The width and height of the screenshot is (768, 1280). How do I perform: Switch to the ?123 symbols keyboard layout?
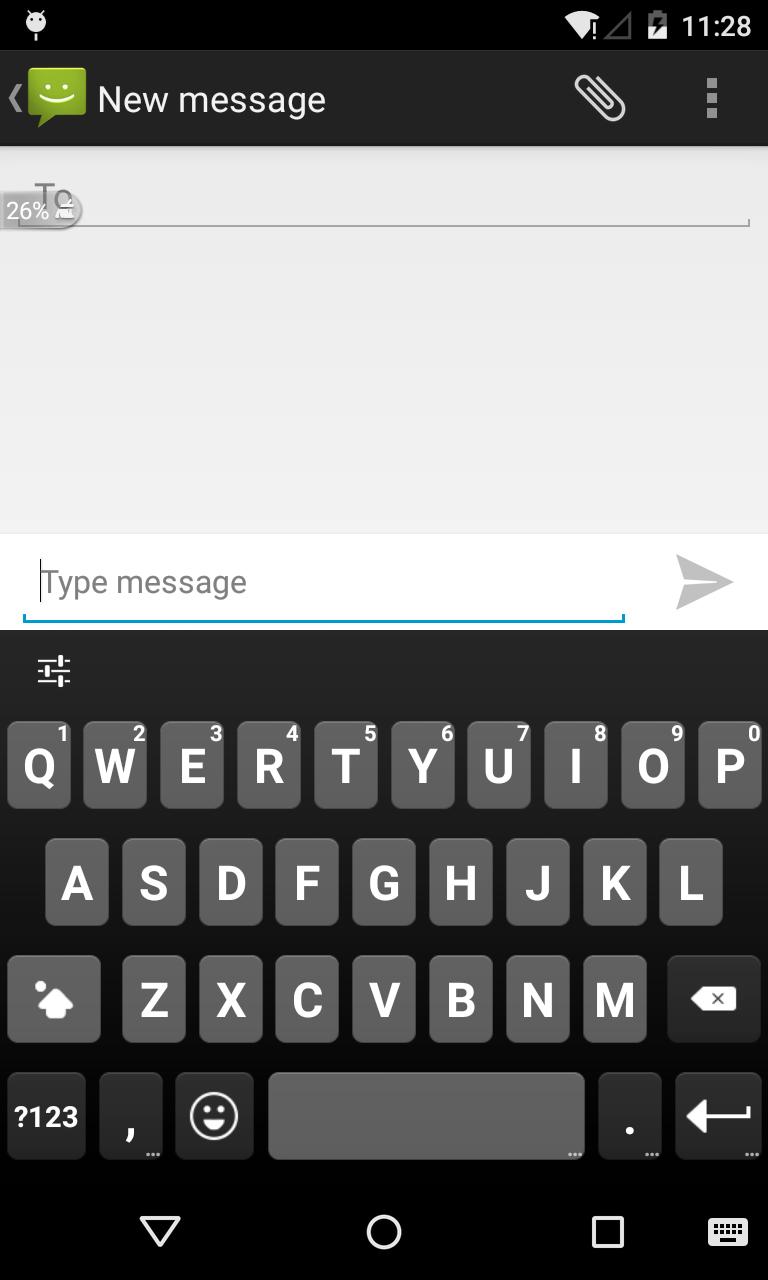coord(46,1116)
